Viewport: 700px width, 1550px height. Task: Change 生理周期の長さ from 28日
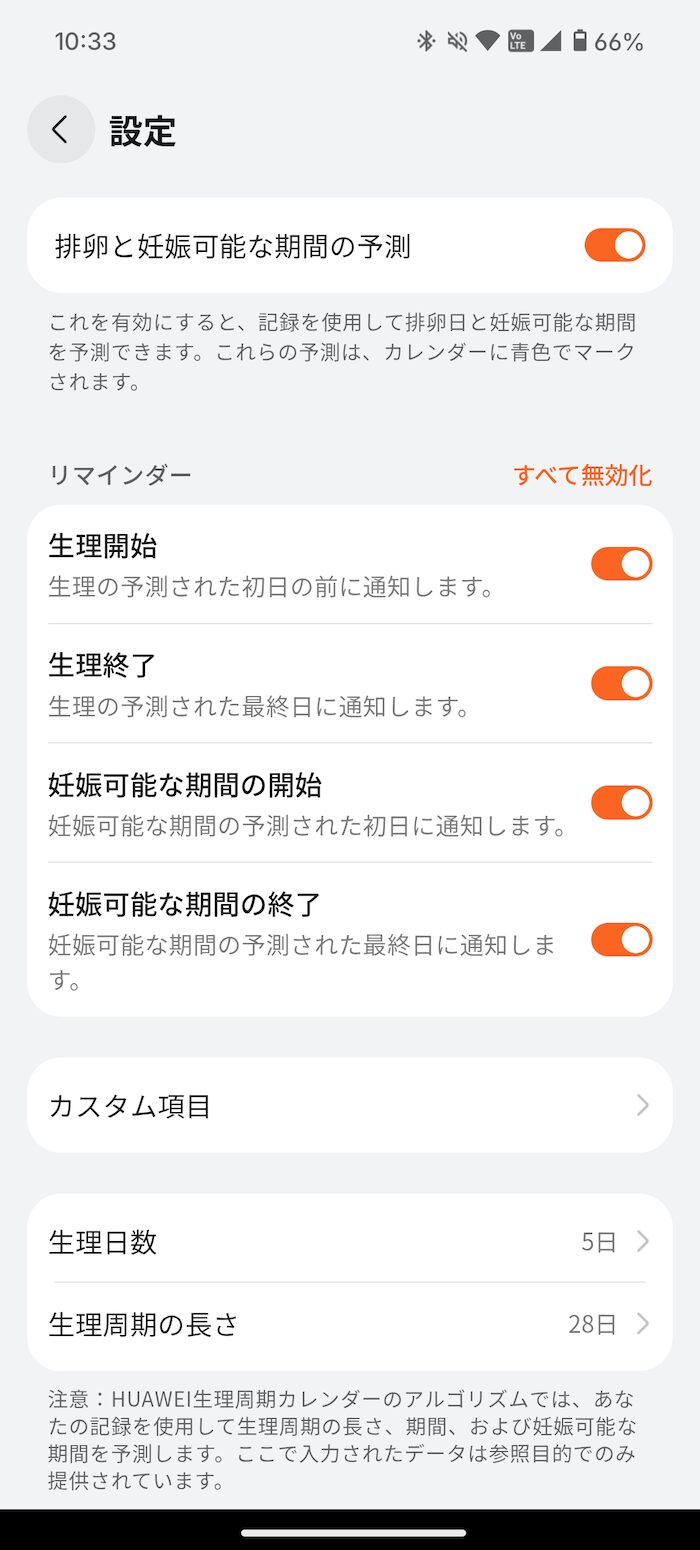(350, 1325)
